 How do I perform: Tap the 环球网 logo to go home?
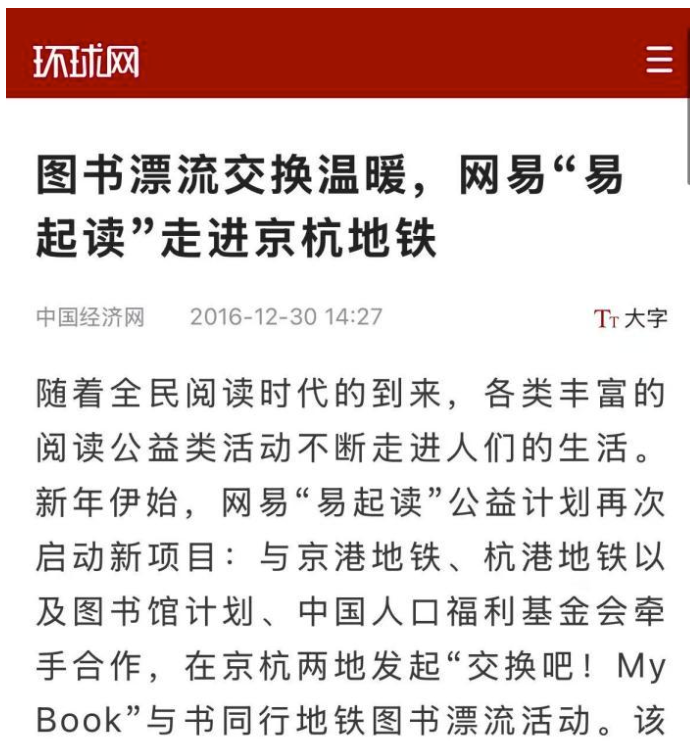click(86, 61)
